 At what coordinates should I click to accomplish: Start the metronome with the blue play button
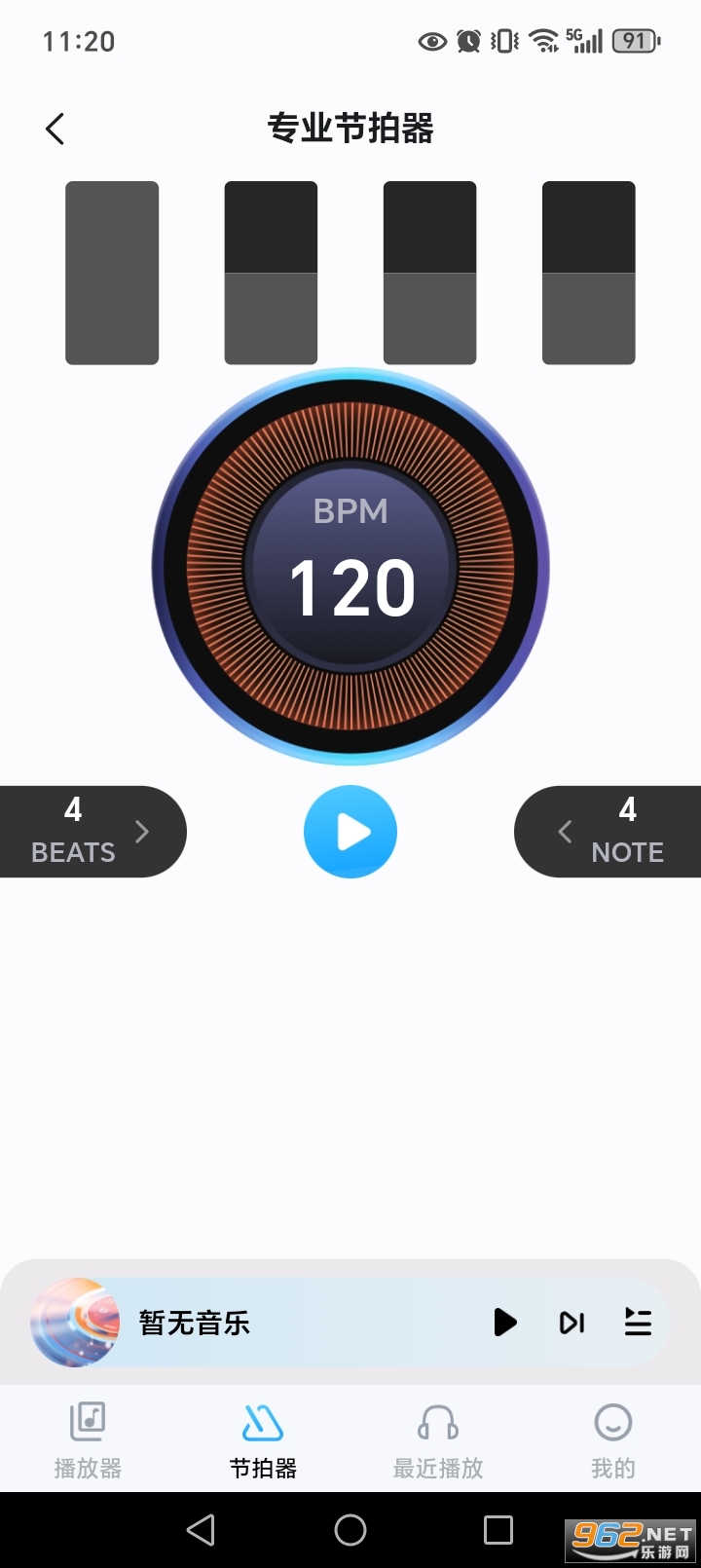click(350, 832)
